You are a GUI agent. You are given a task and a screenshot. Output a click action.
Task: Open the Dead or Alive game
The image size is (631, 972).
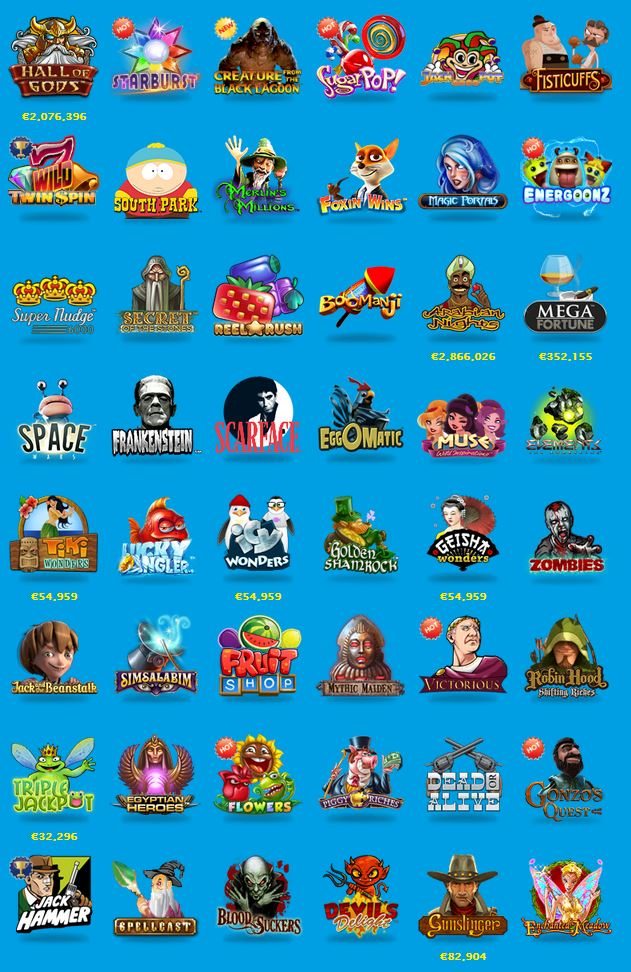point(462,778)
